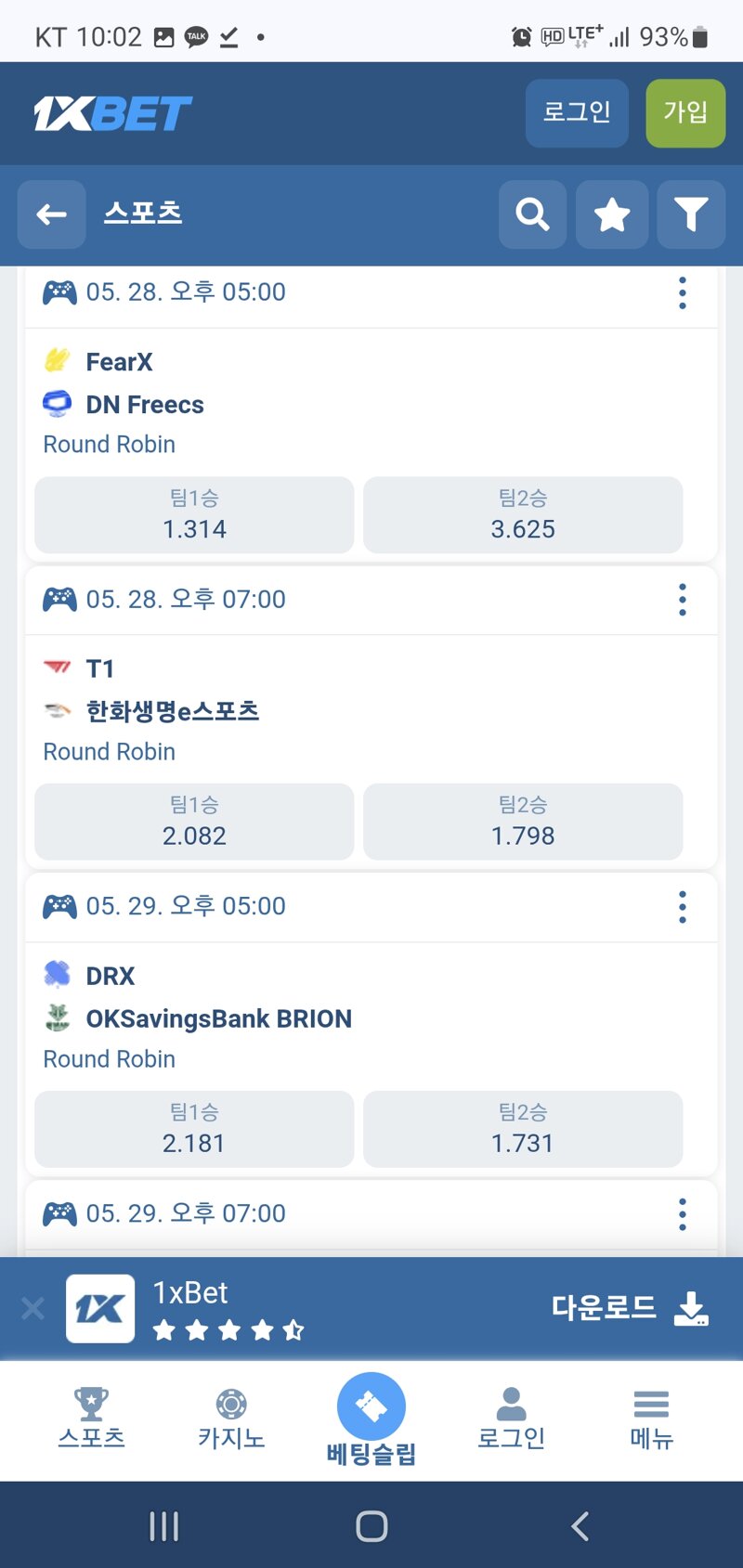Select 팀2승 odds 1.798 for 한화생명e스포츠

(523, 822)
